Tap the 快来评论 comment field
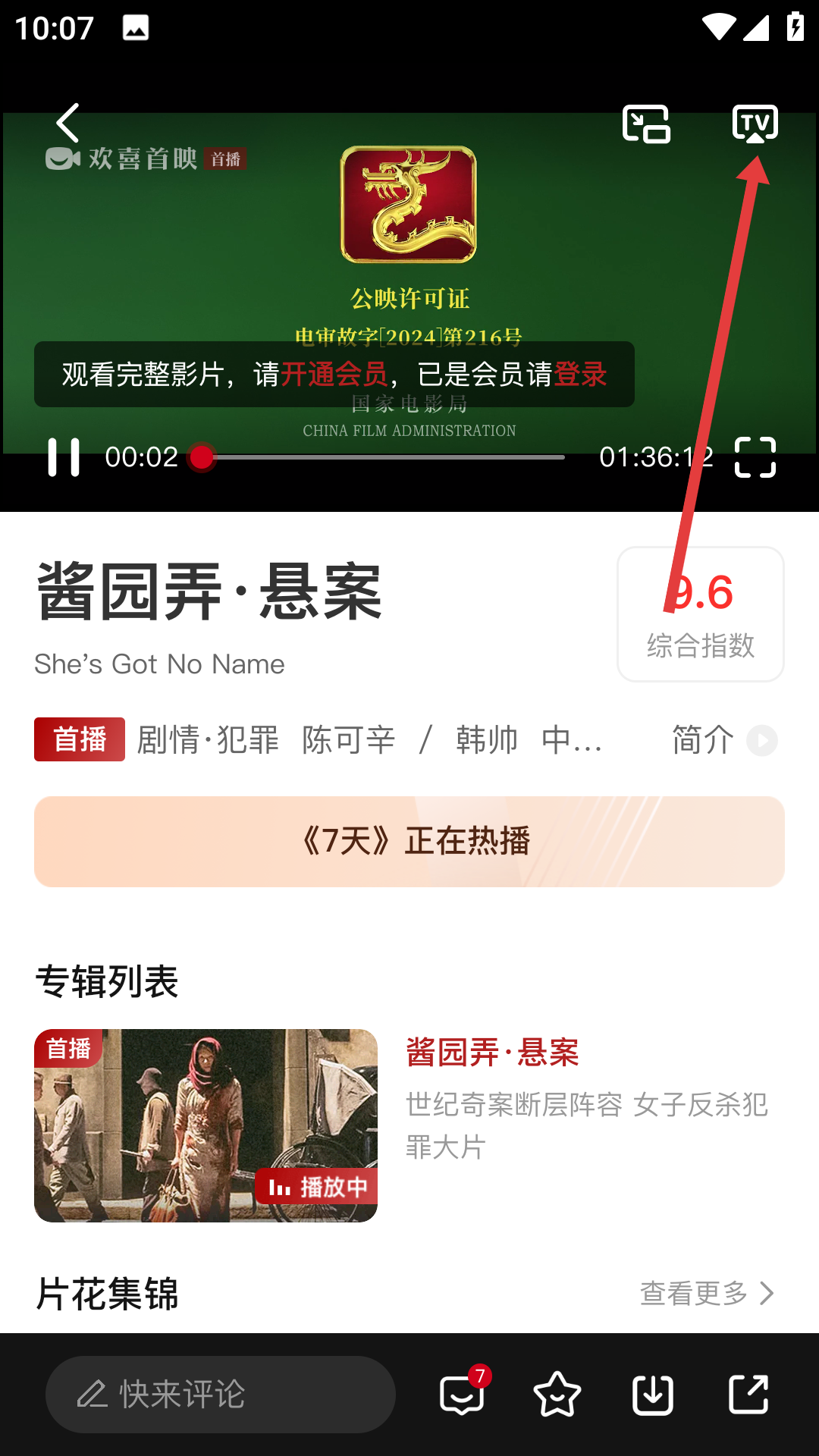This screenshot has height=1456, width=819. click(220, 1394)
